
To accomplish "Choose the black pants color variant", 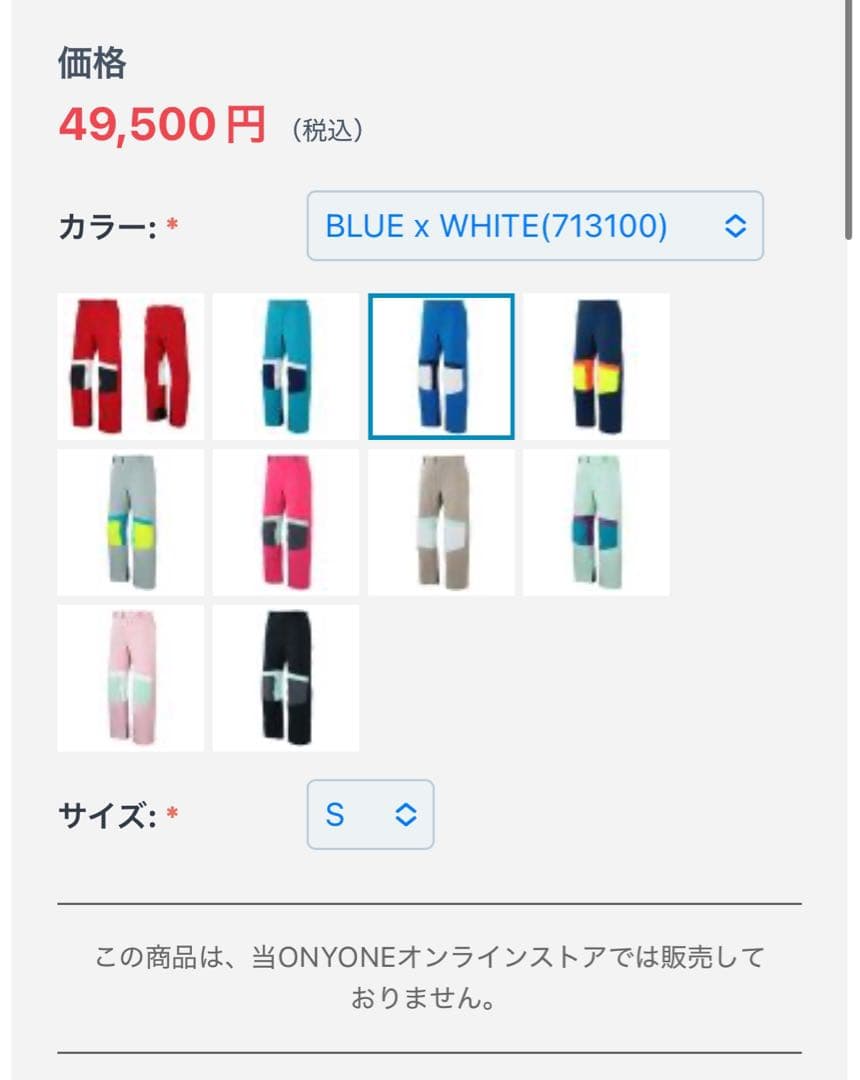I will tap(286, 677).
